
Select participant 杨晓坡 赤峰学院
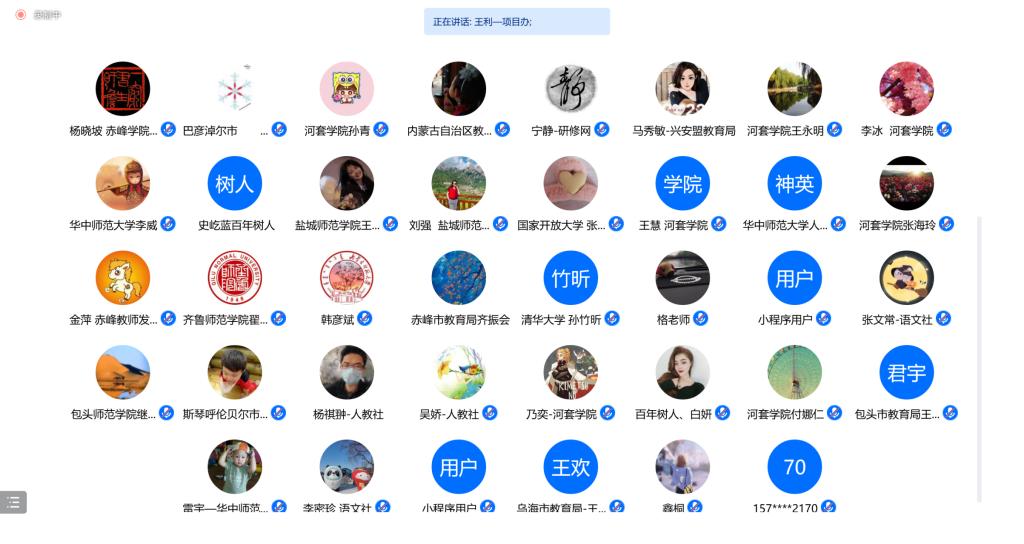pyautogui.click(x=123, y=89)
